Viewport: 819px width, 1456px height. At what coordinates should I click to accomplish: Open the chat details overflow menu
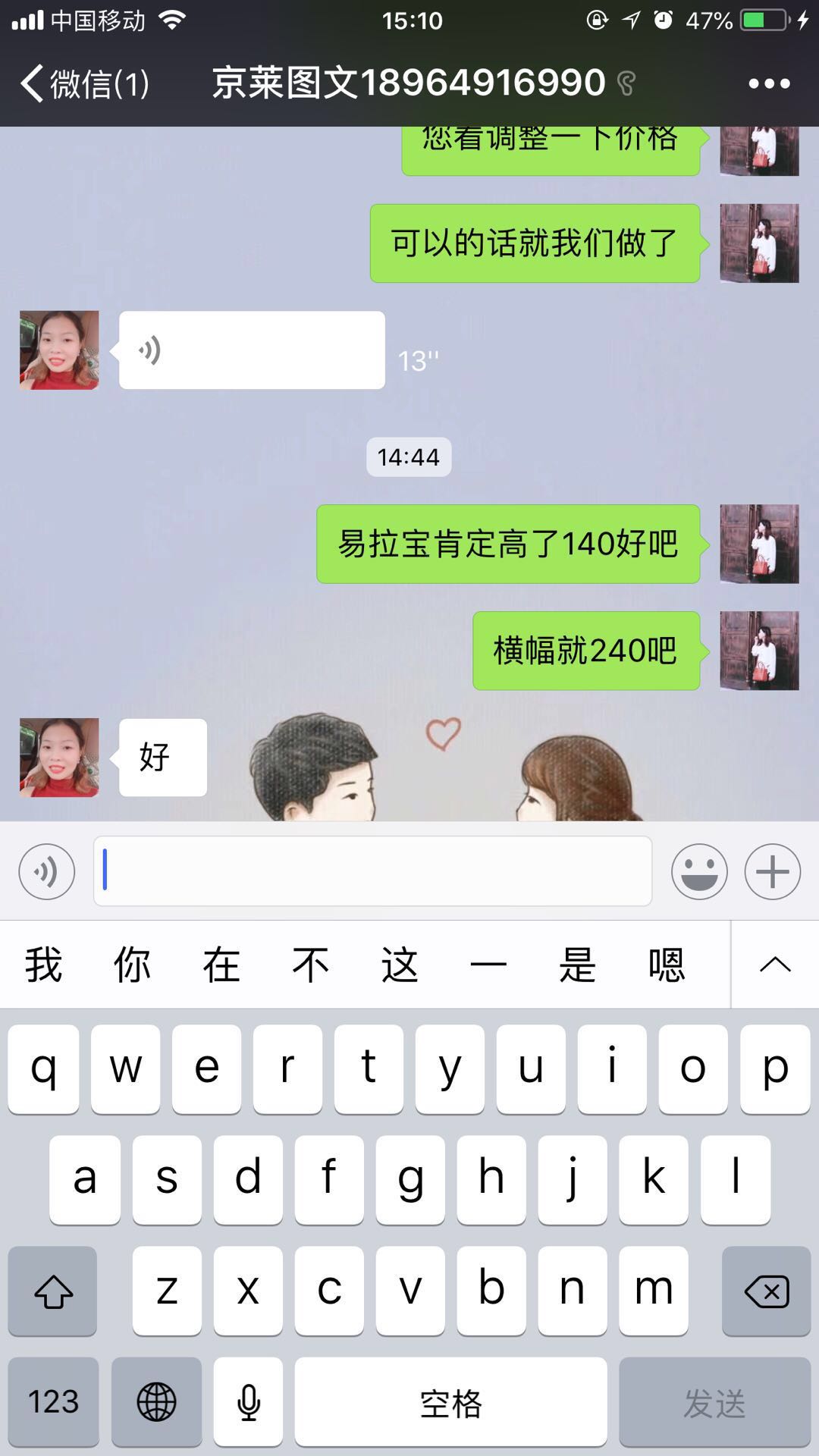coord(769,83)
